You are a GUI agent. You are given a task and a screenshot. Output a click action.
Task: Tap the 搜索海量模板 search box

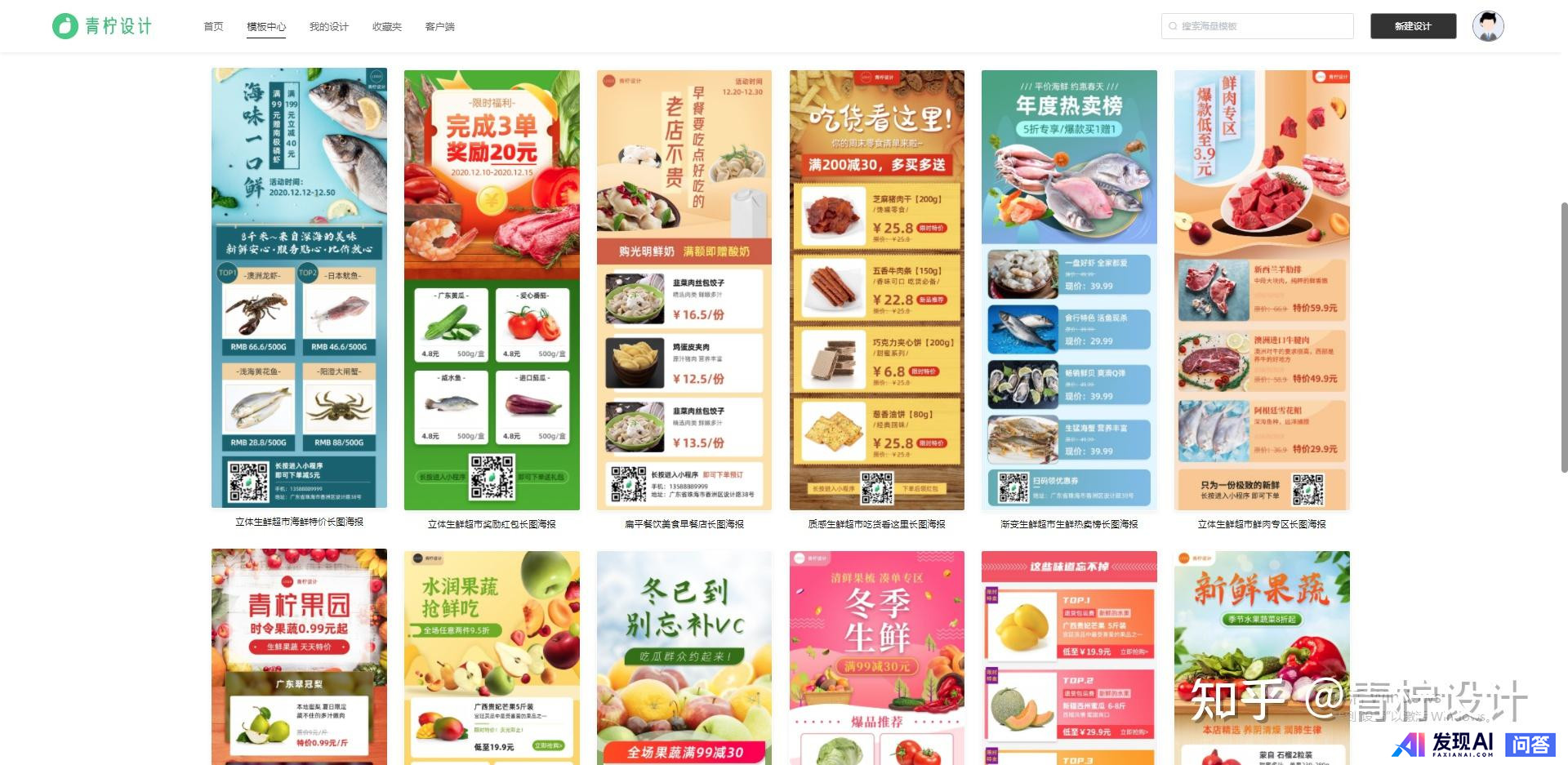(x=1257, y=26)
